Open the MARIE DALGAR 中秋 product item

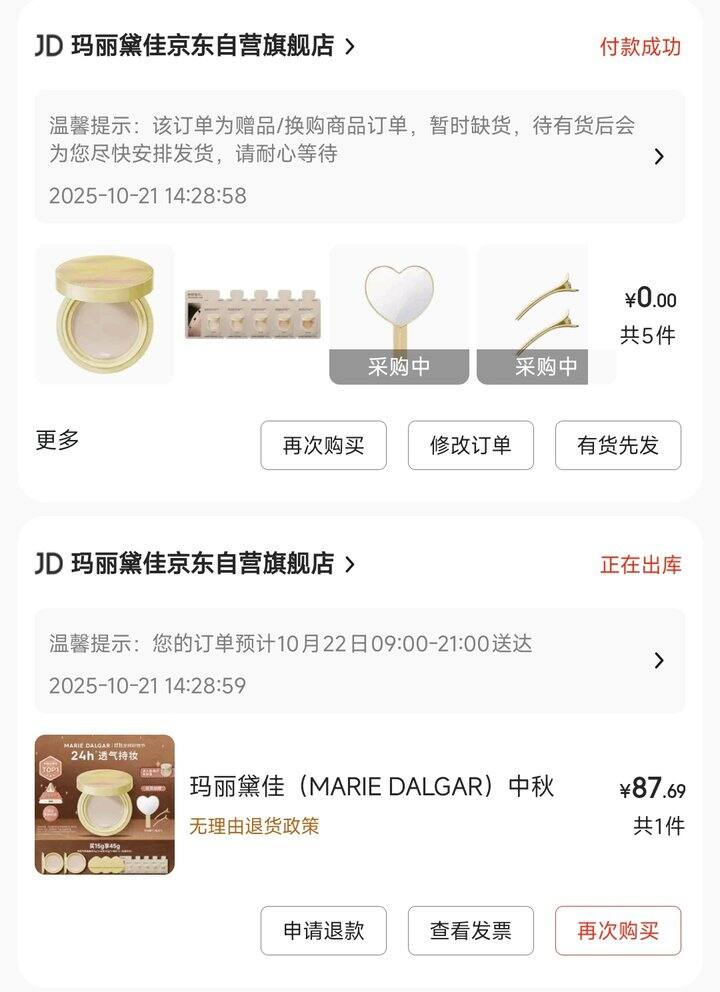click(371, 787)
